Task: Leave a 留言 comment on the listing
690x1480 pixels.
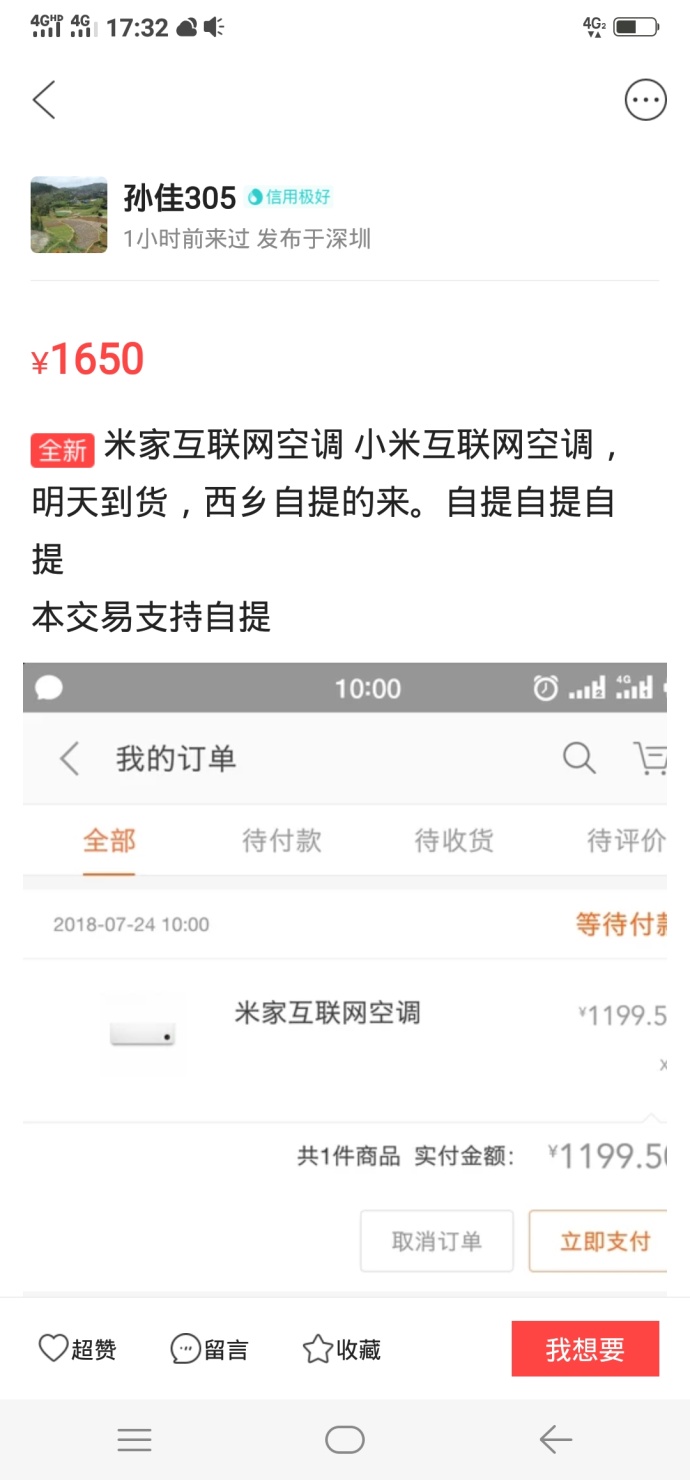Action: click(x=209, y=1349)
